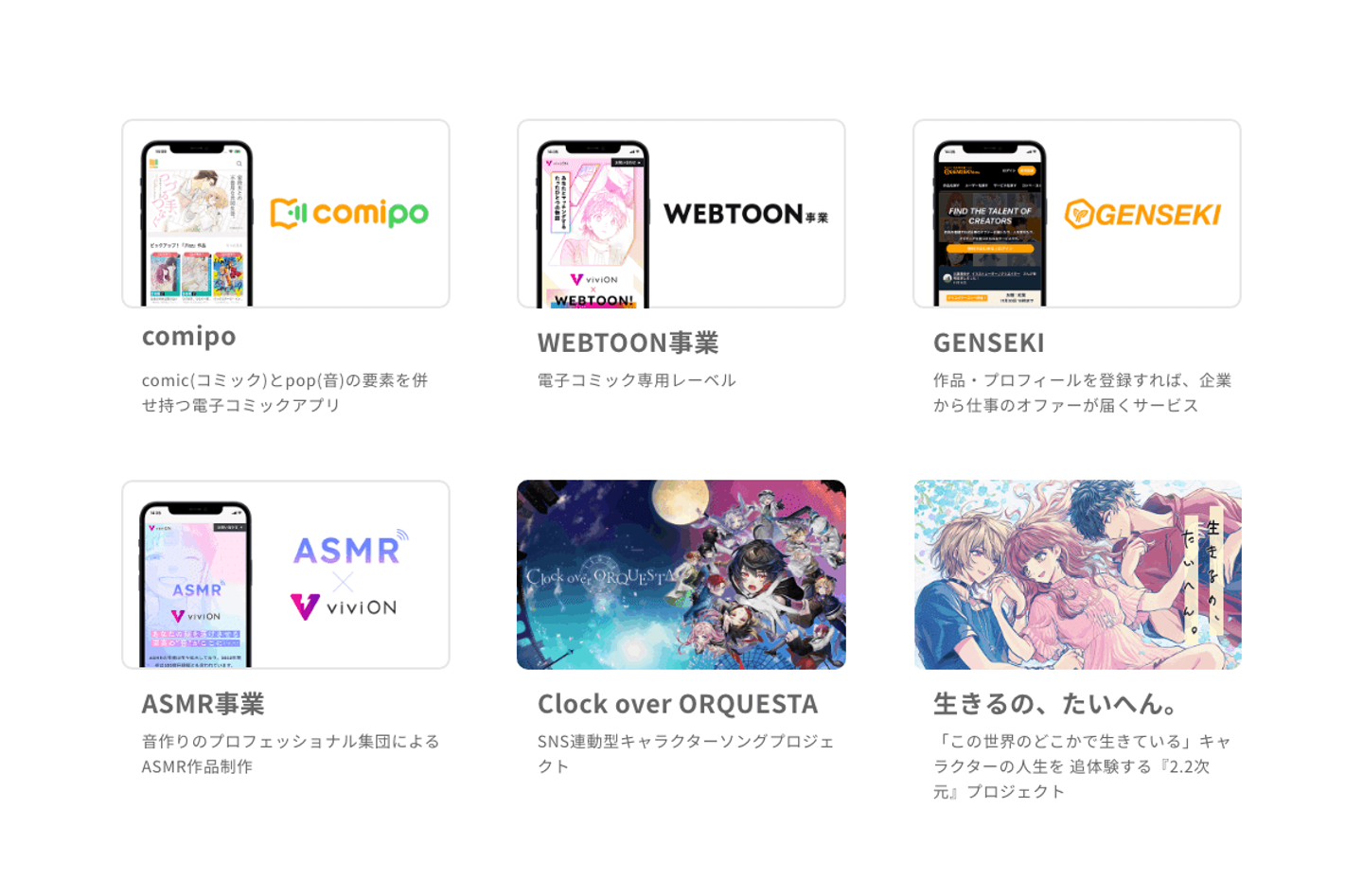Select the ASMR事業 card
Viewport: 1363px width, 896px height.
[285, 574]
